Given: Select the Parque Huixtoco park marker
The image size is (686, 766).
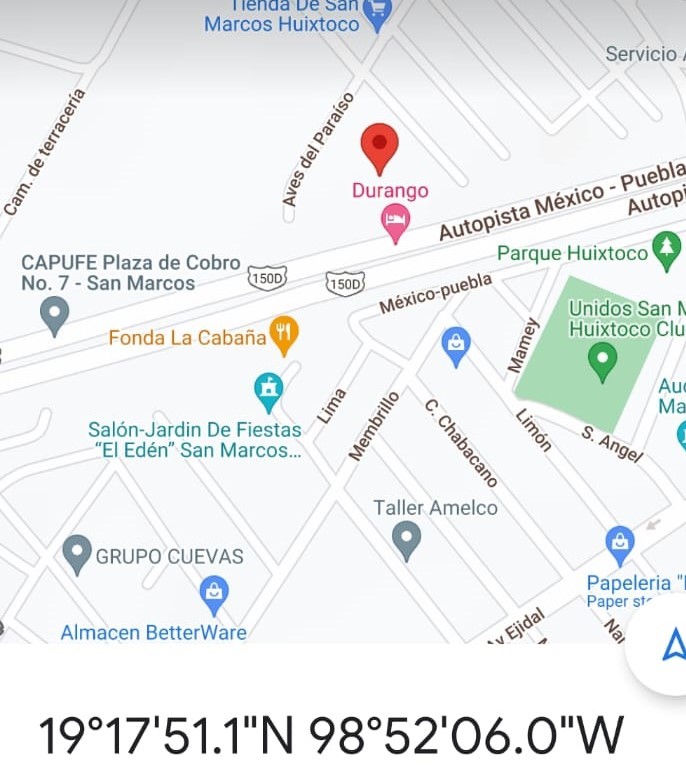Looking at the screenshot, I should 666,249.
